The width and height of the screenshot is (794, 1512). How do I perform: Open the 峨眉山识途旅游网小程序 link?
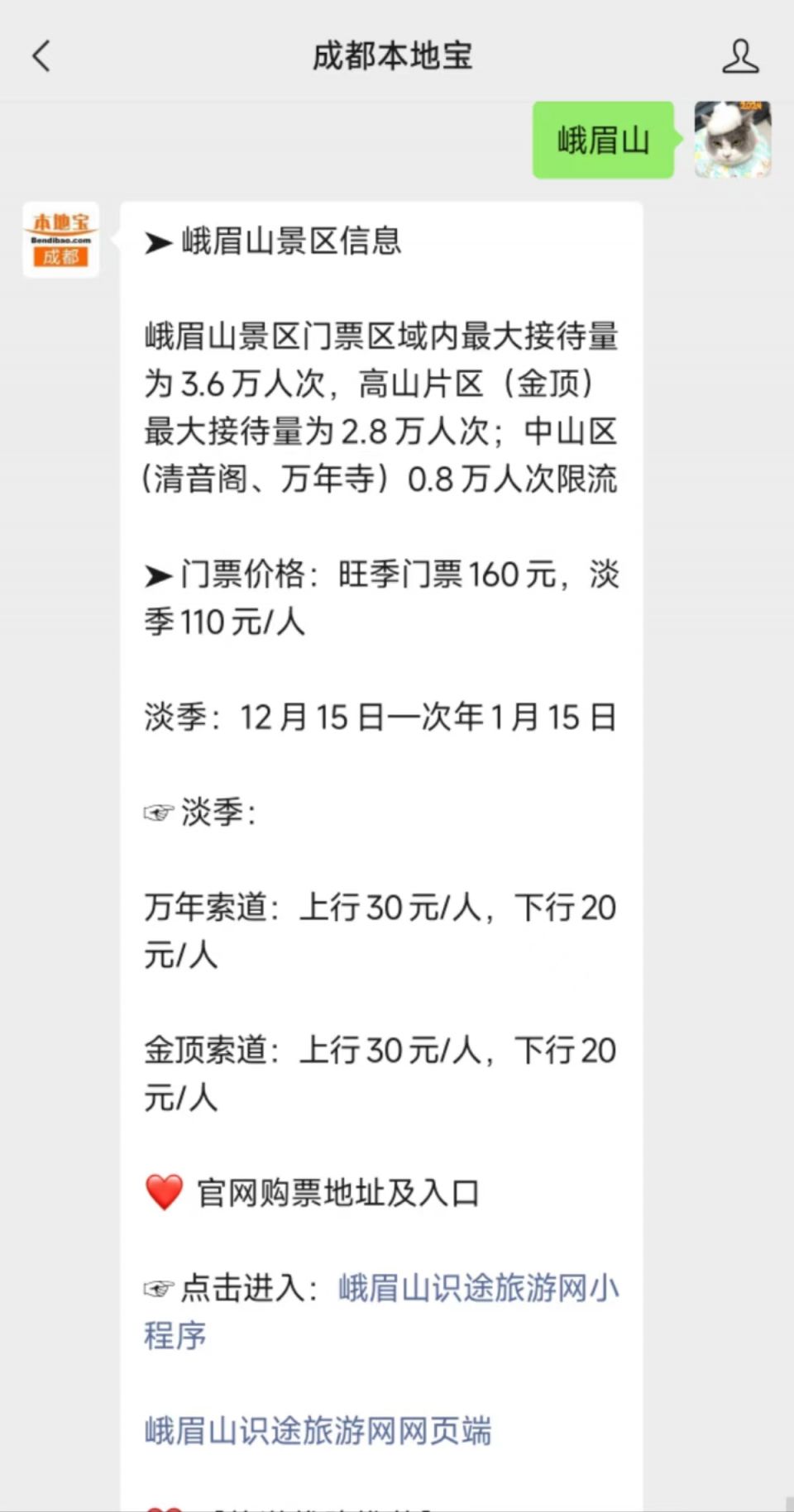point(381,1311)
